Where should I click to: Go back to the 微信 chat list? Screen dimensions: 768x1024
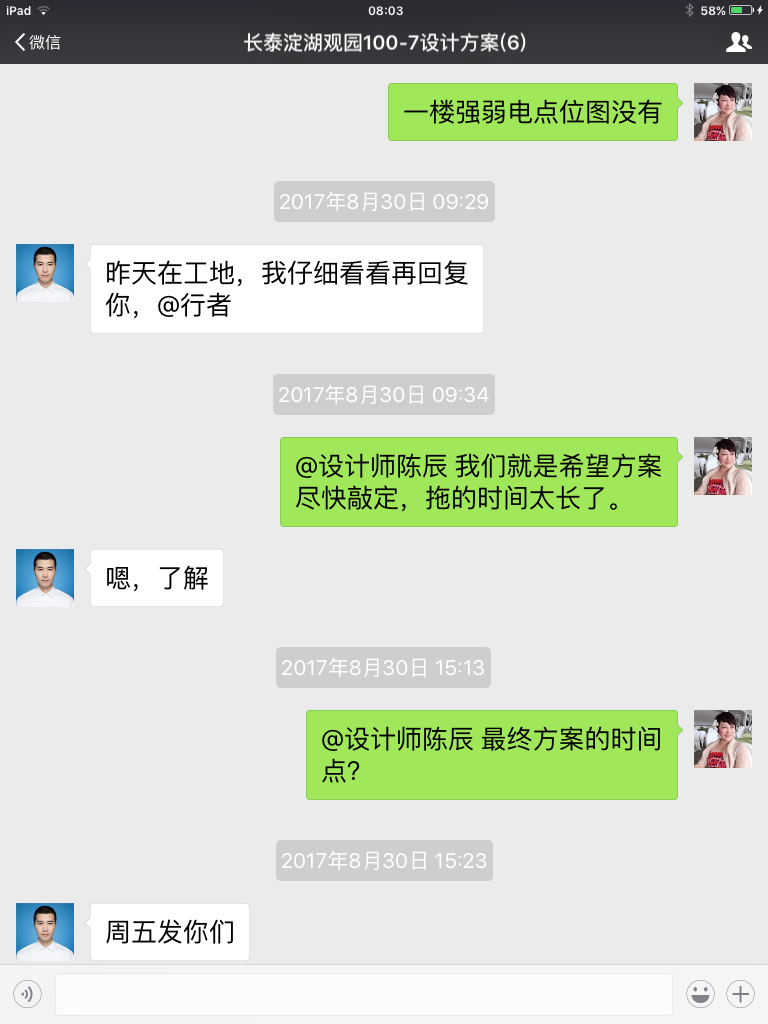(x=38, y=42)
